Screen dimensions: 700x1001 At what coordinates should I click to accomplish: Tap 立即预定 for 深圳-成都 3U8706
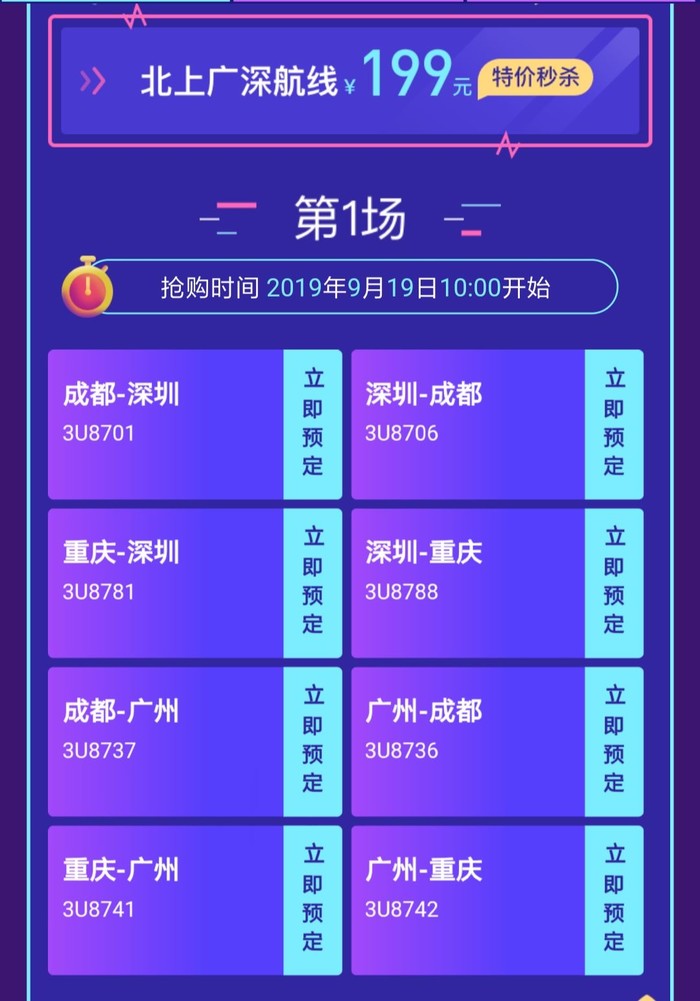(614, 423)
